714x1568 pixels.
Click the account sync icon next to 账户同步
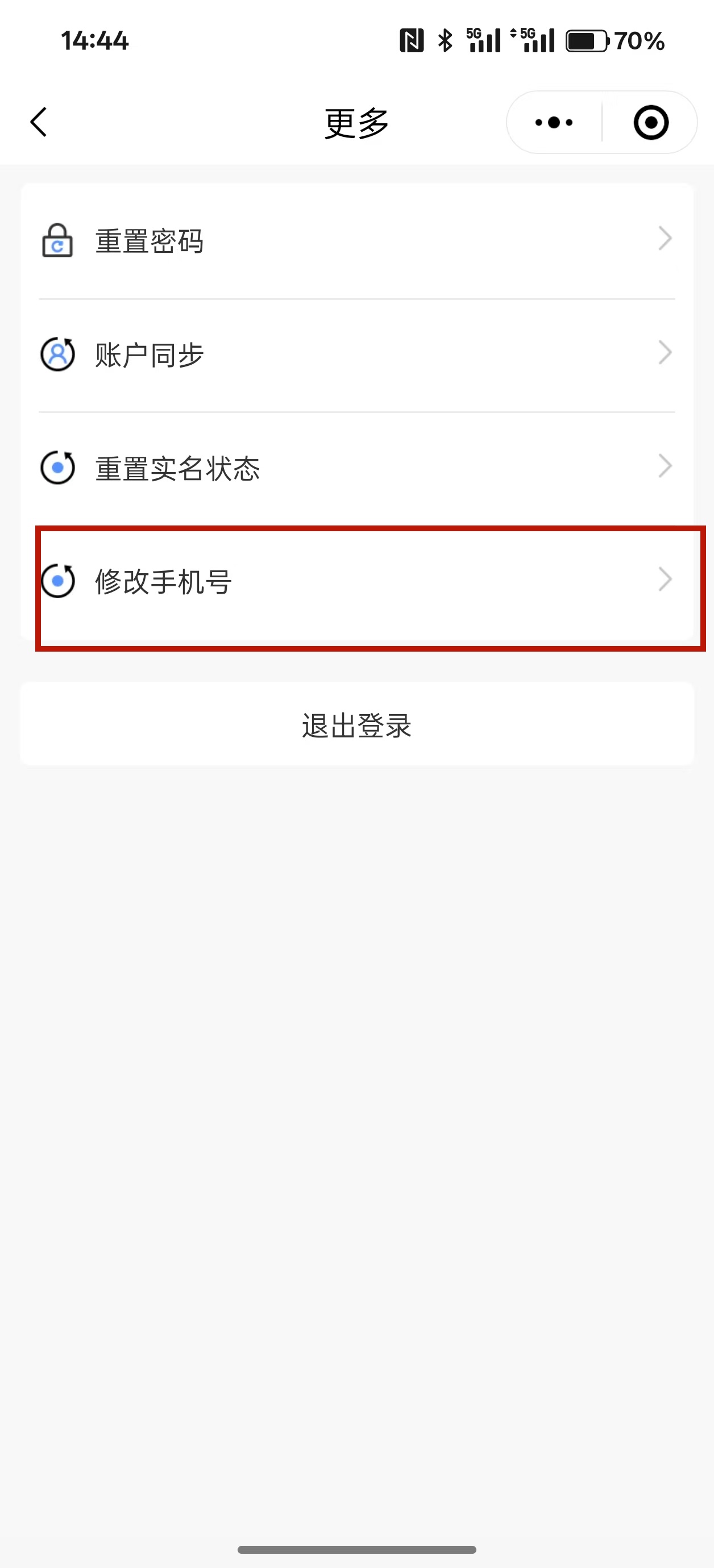pyautogui.click(x=58, y=353)
